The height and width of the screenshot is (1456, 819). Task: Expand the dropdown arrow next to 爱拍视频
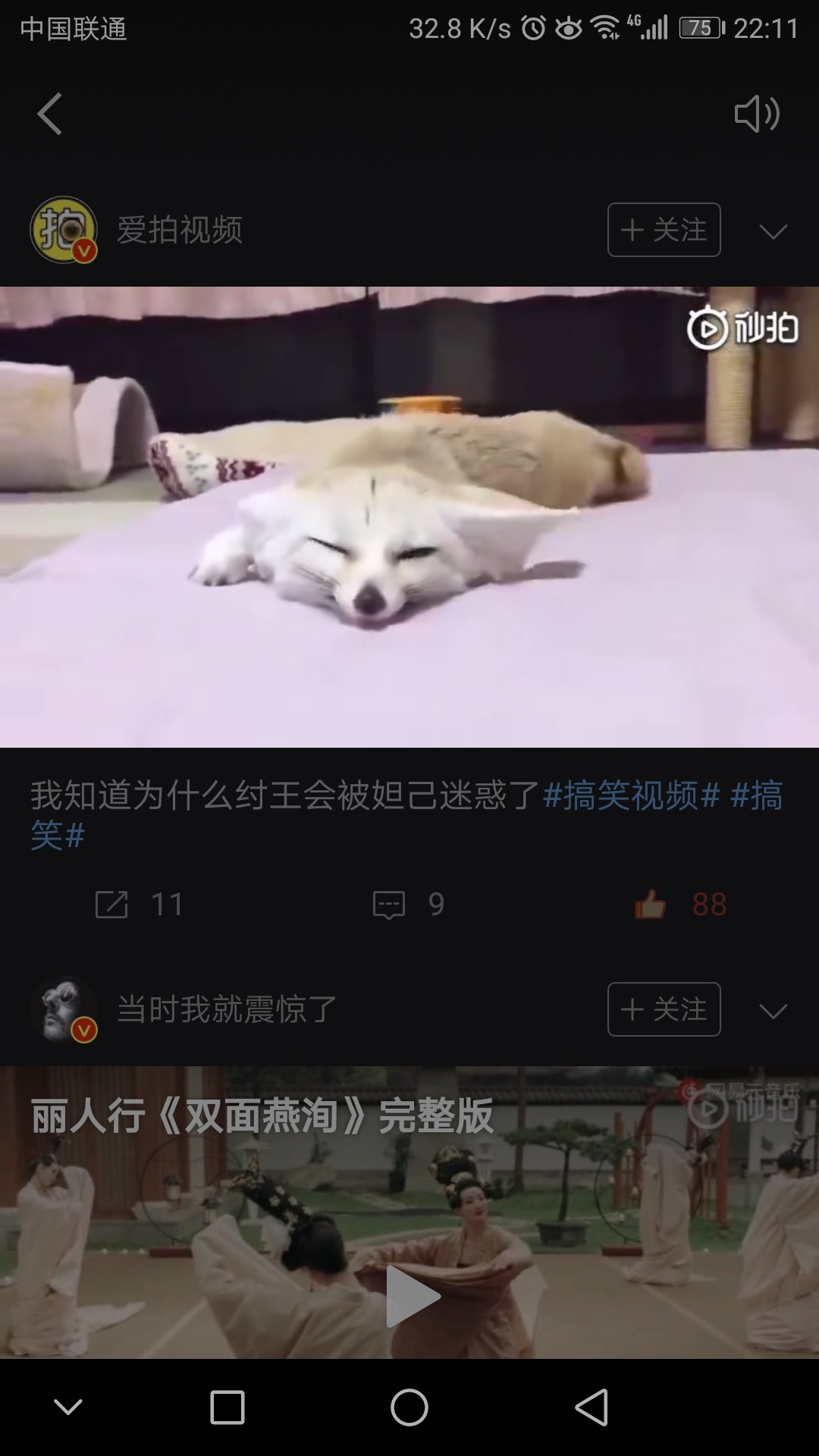pos(773,231)
